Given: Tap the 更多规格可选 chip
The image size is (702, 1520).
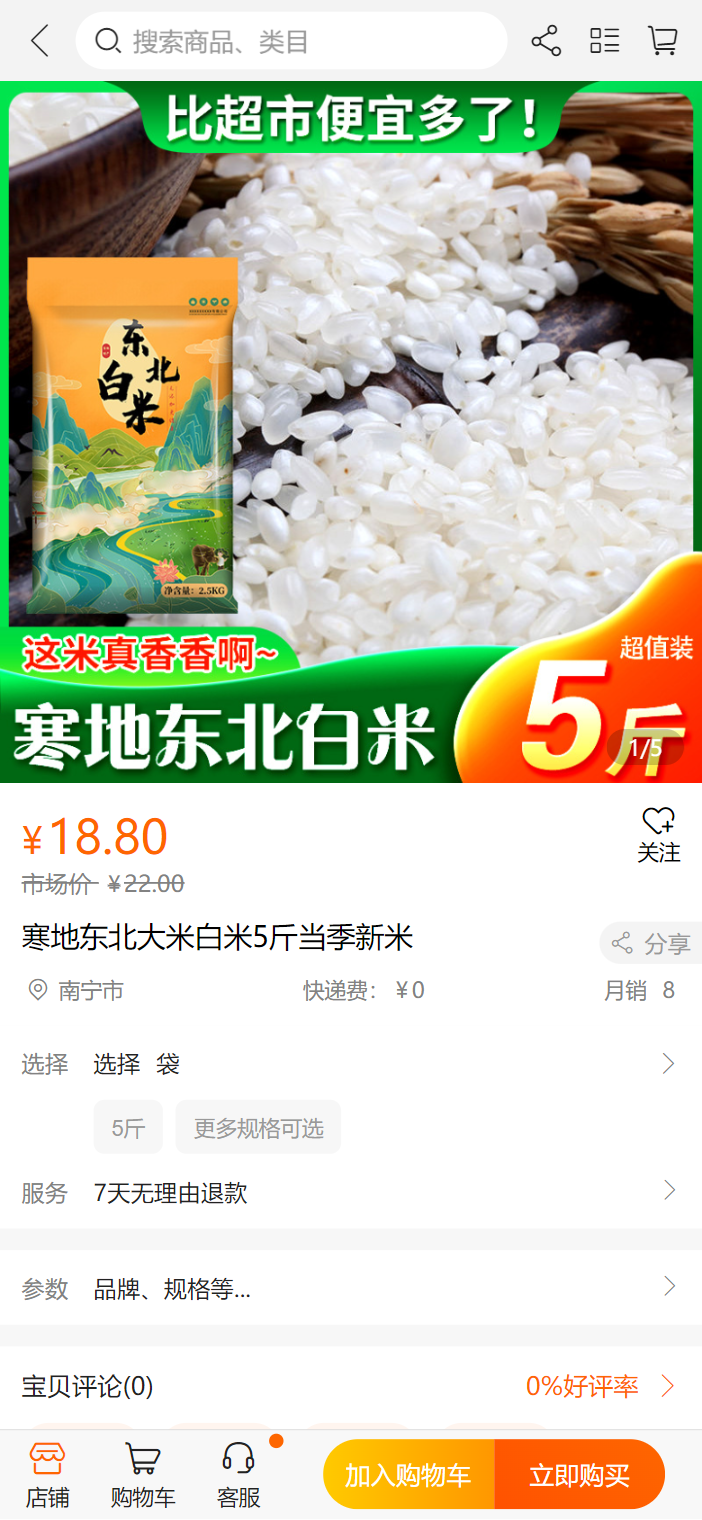Looking at the screenshot, I should click(x=258, y=1128).
